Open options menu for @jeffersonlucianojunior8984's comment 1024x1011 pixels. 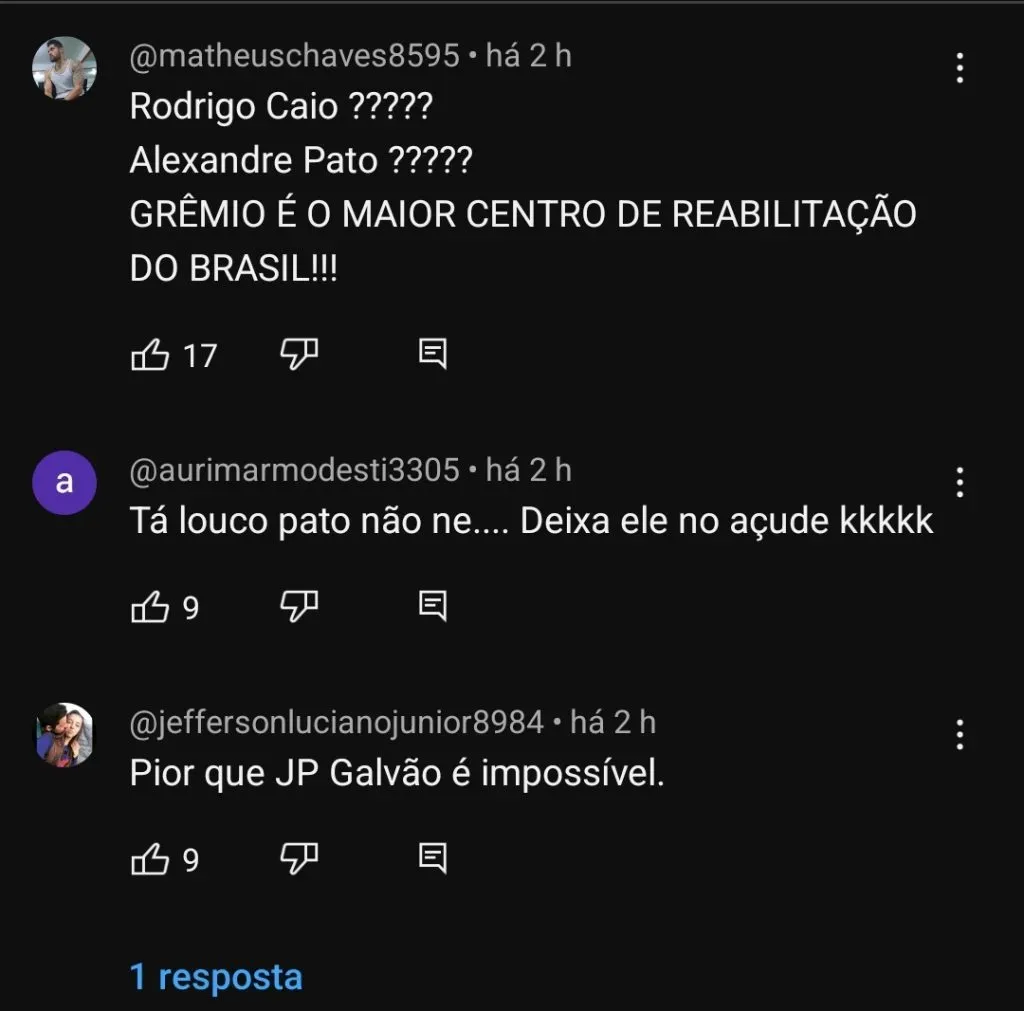(959, 735)
